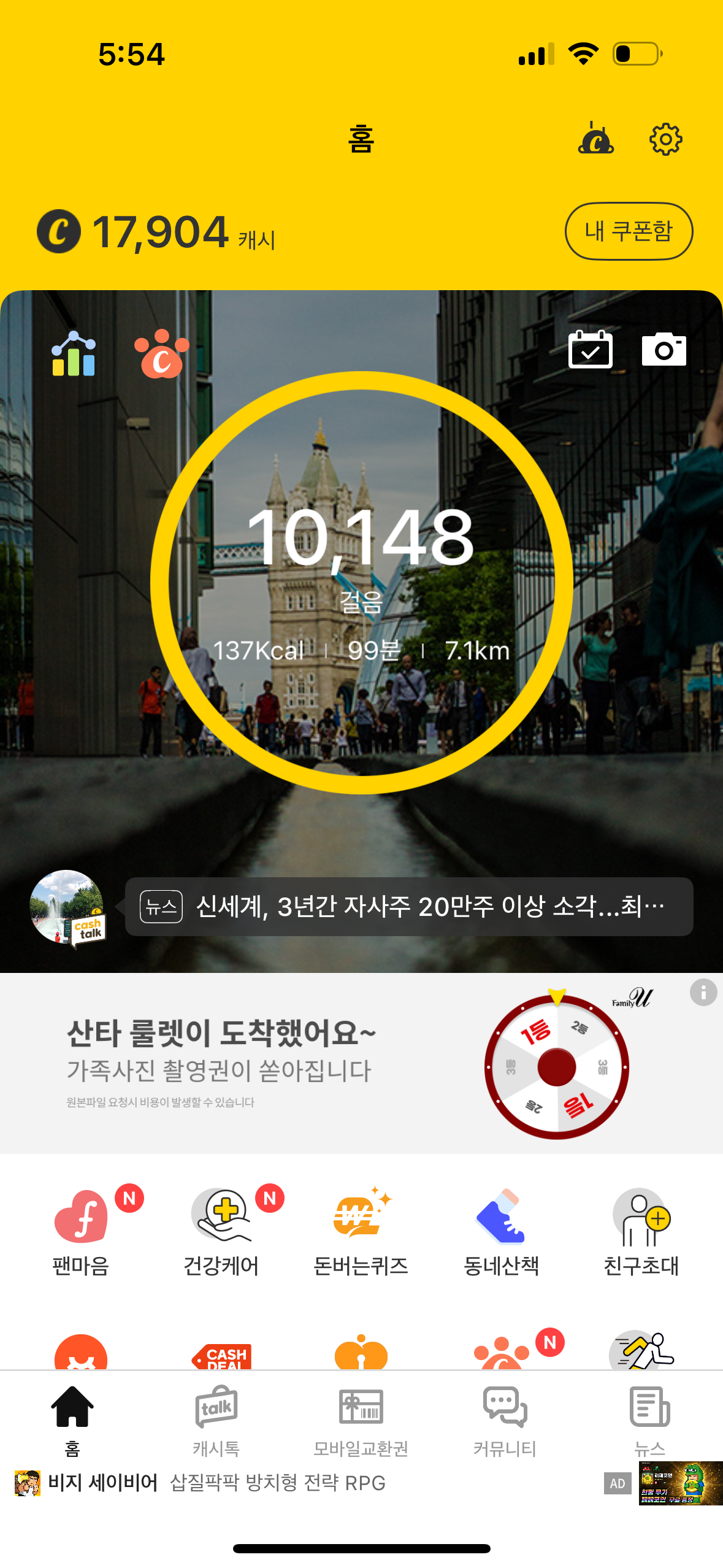Show ad info on the roulette banner
Image resolution: width=723 pixels, height=1568 pixels.
click(x=703, y=992)
